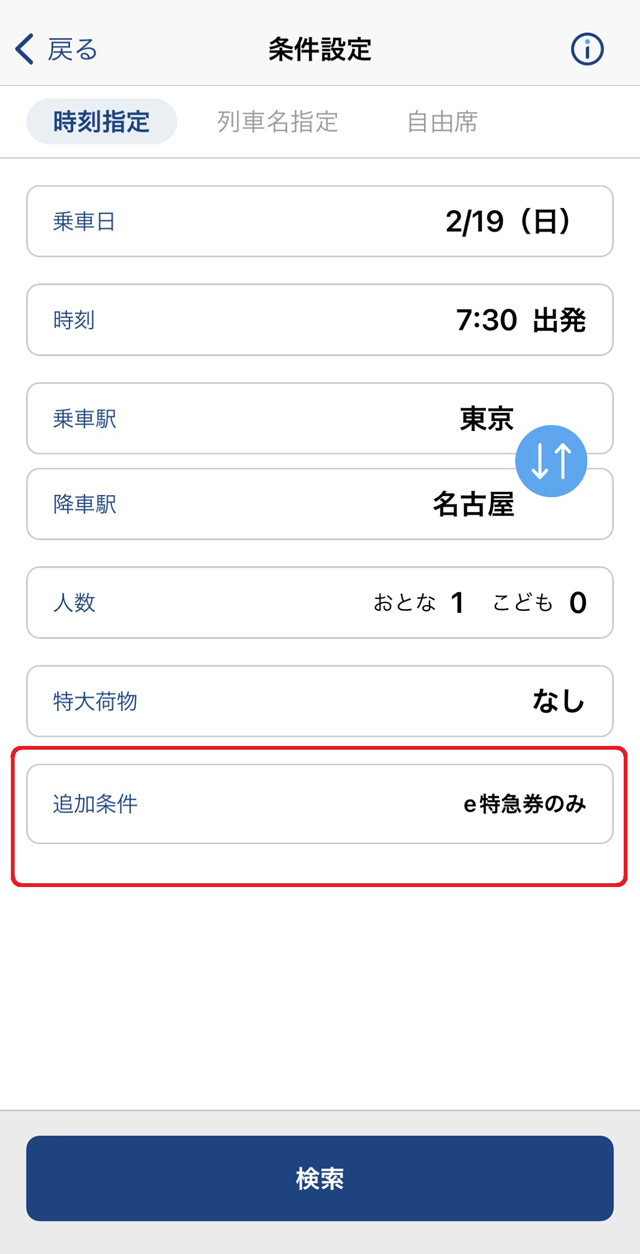Go back with the 戻る button
Image resolution: width=640 pixels, height=1254 pixels.
(x=57, y=48)
